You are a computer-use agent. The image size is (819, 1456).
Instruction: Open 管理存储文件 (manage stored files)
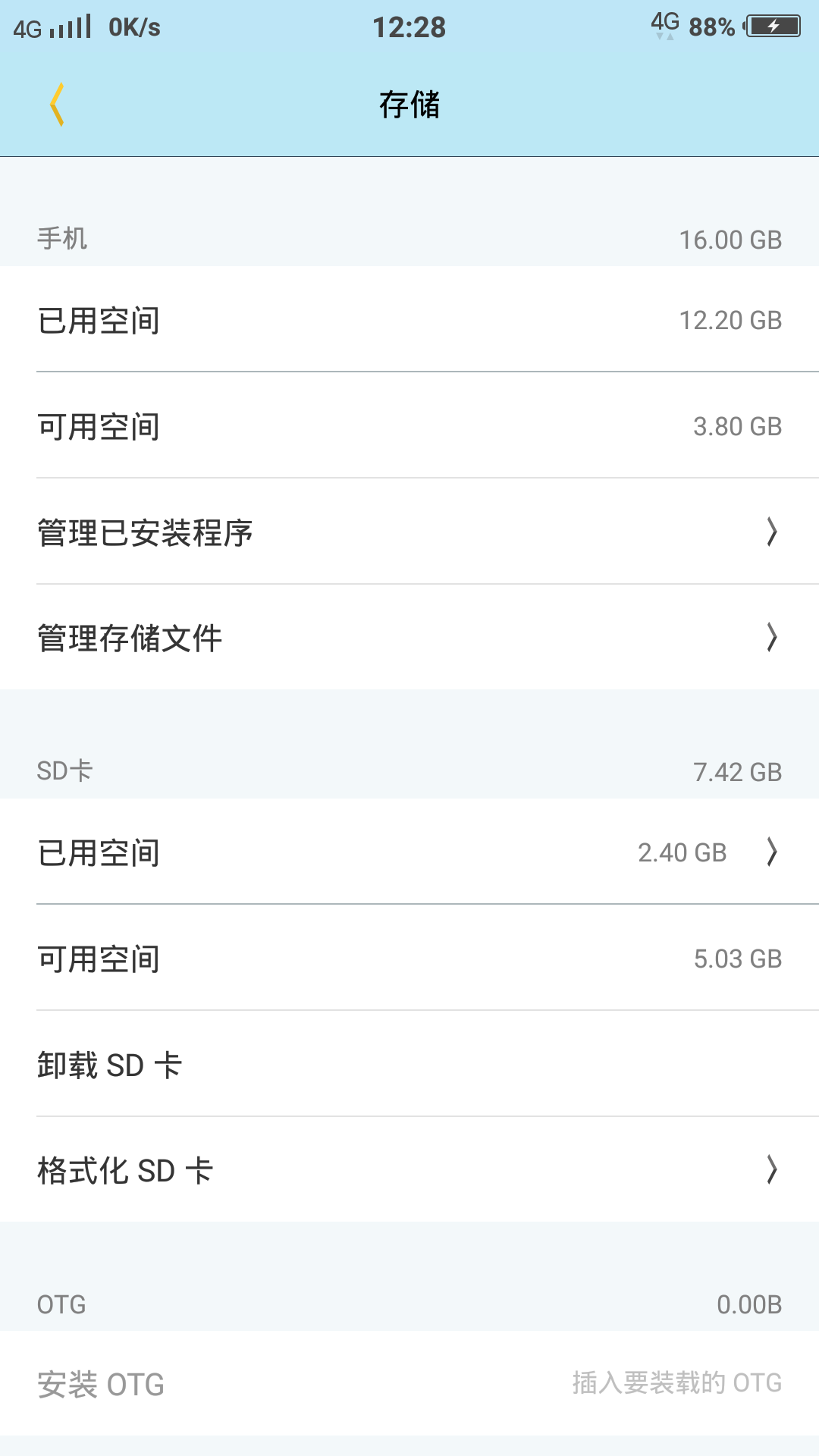tap(409, 638)
